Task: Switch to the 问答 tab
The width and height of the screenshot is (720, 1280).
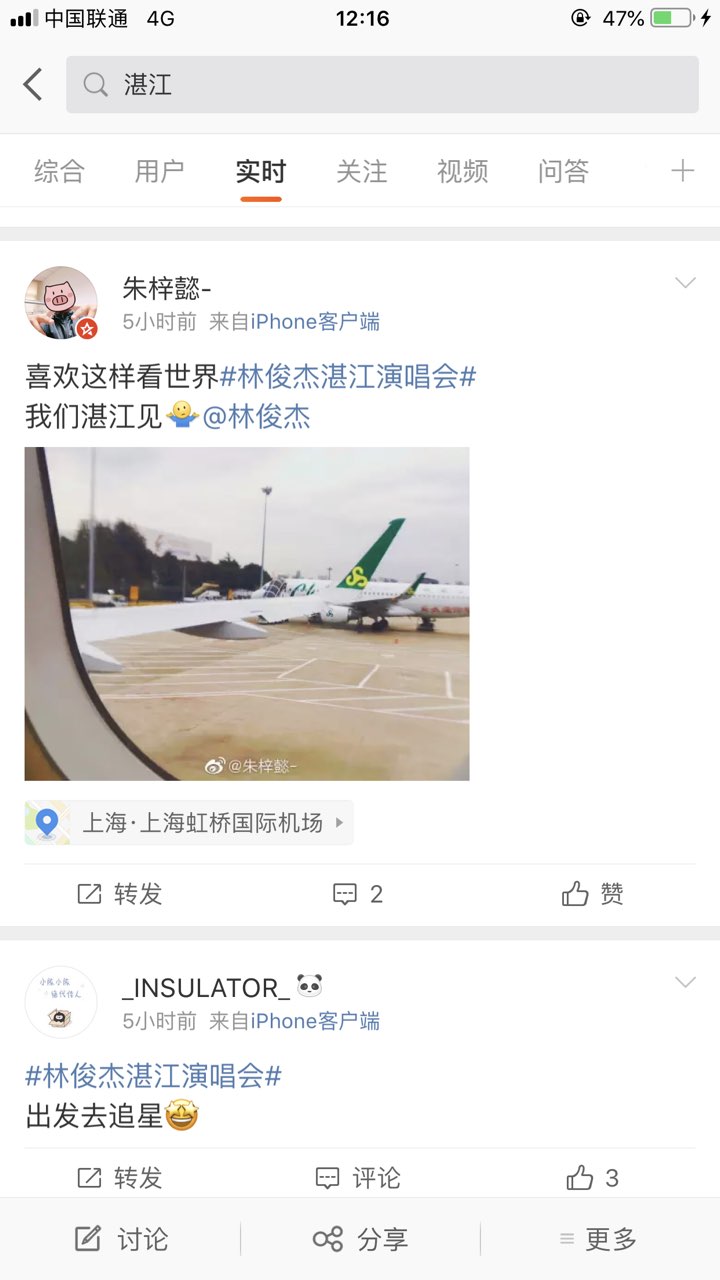Action: pos(563,171)
